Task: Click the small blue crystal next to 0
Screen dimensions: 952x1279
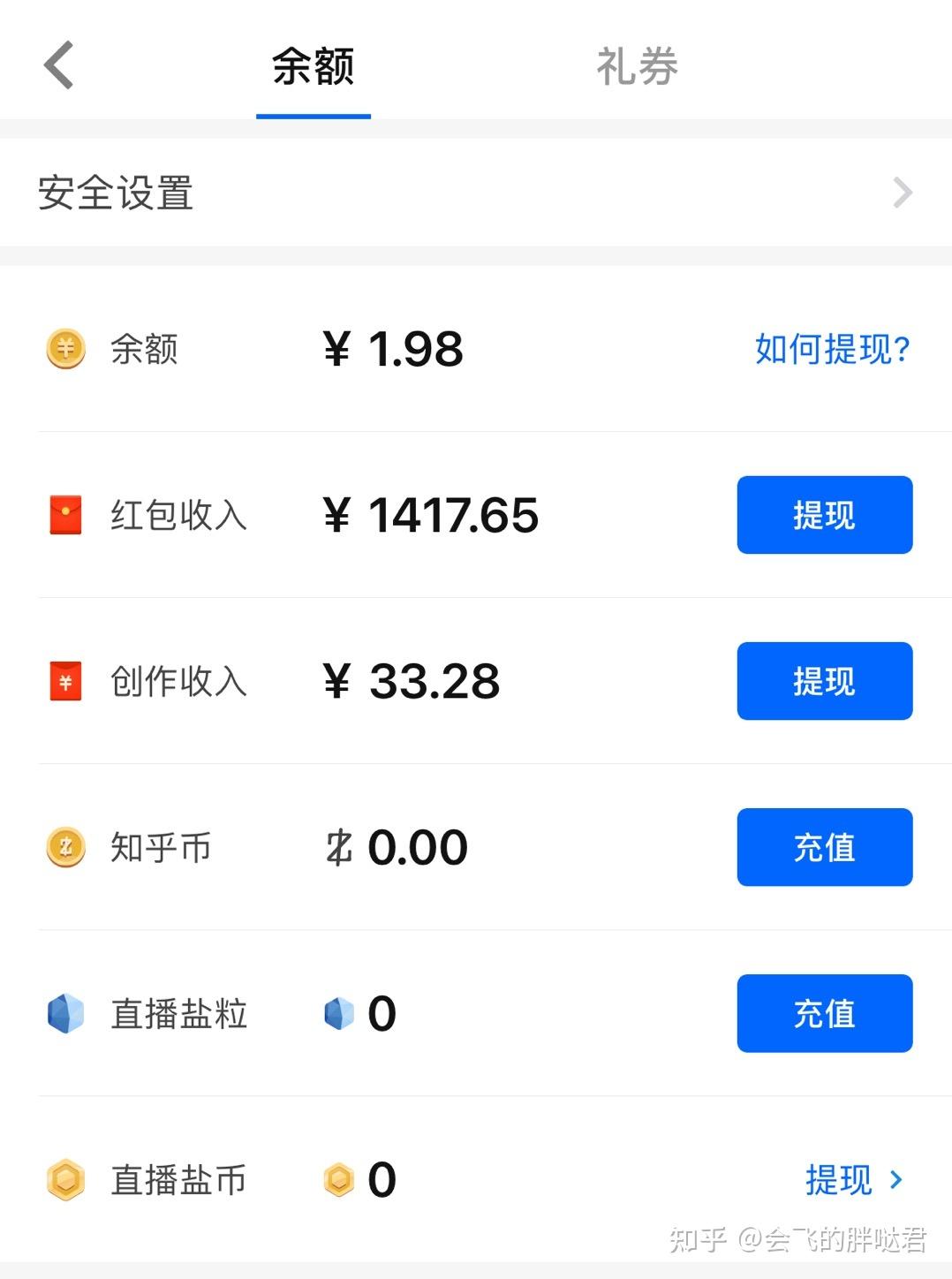Action: click(x=340, y=1013)
